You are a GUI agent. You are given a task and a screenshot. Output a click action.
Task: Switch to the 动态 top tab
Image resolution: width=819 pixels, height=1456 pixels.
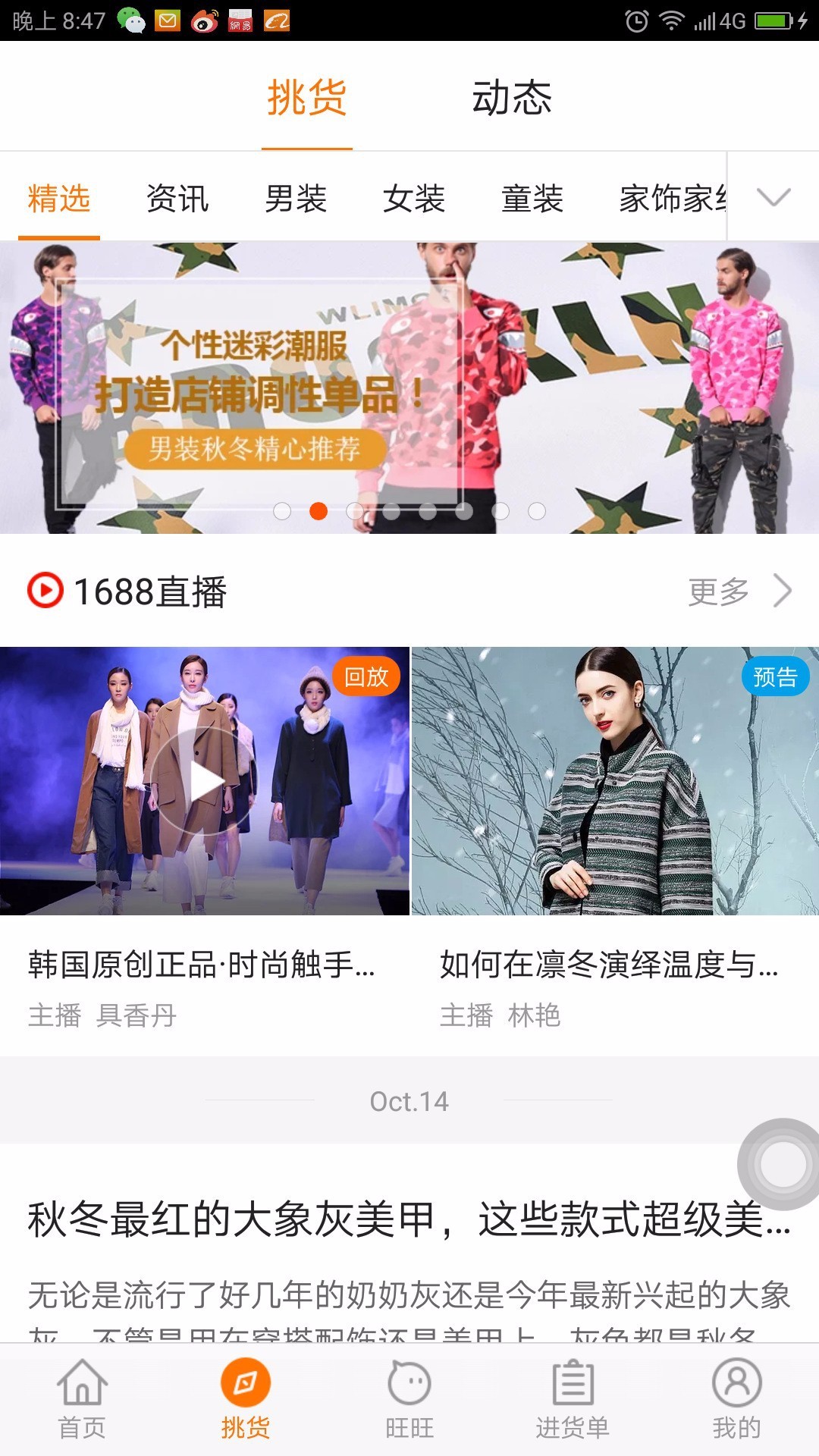(512, 98)
